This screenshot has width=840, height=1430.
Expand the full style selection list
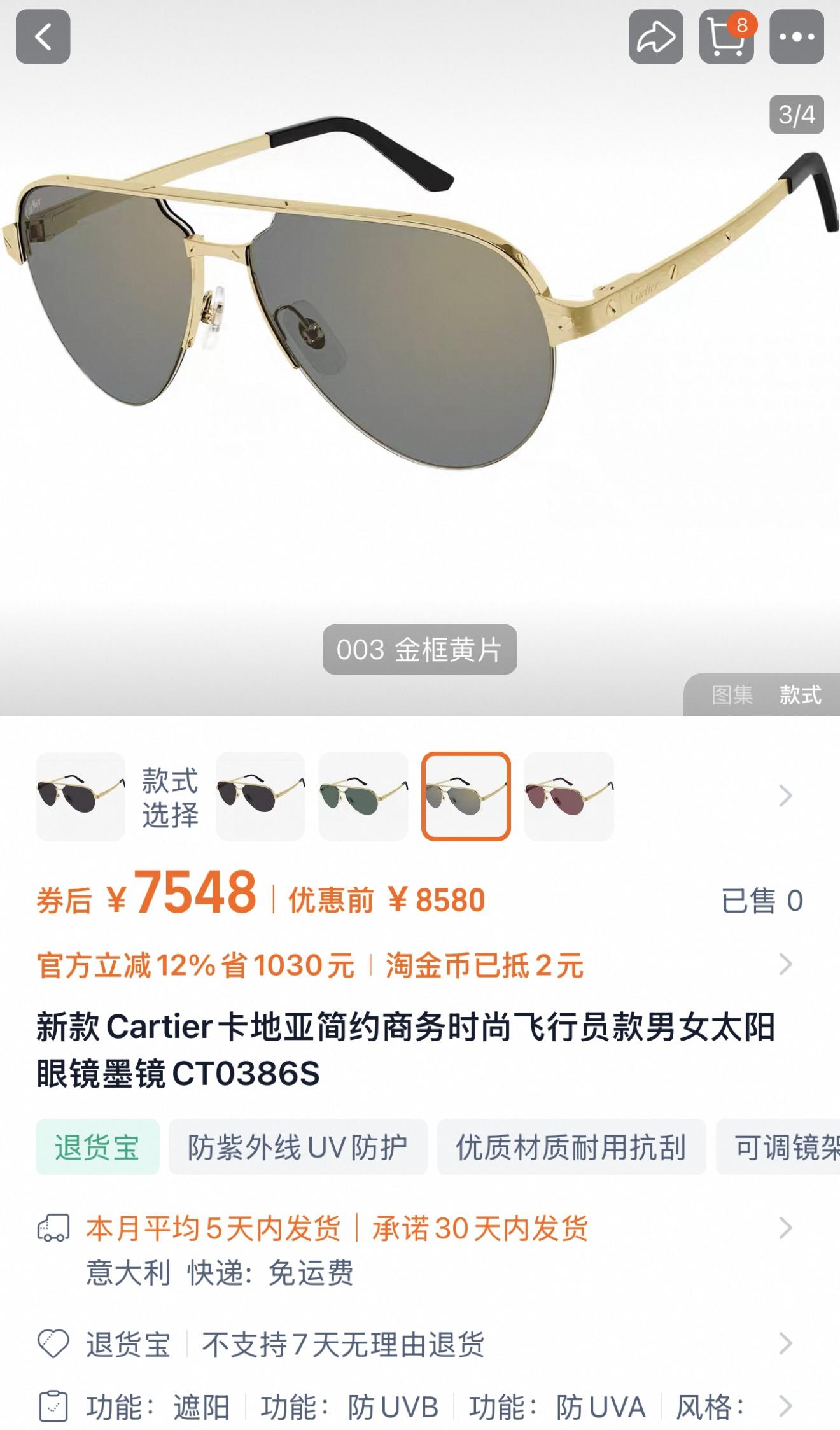coord(786,796)
